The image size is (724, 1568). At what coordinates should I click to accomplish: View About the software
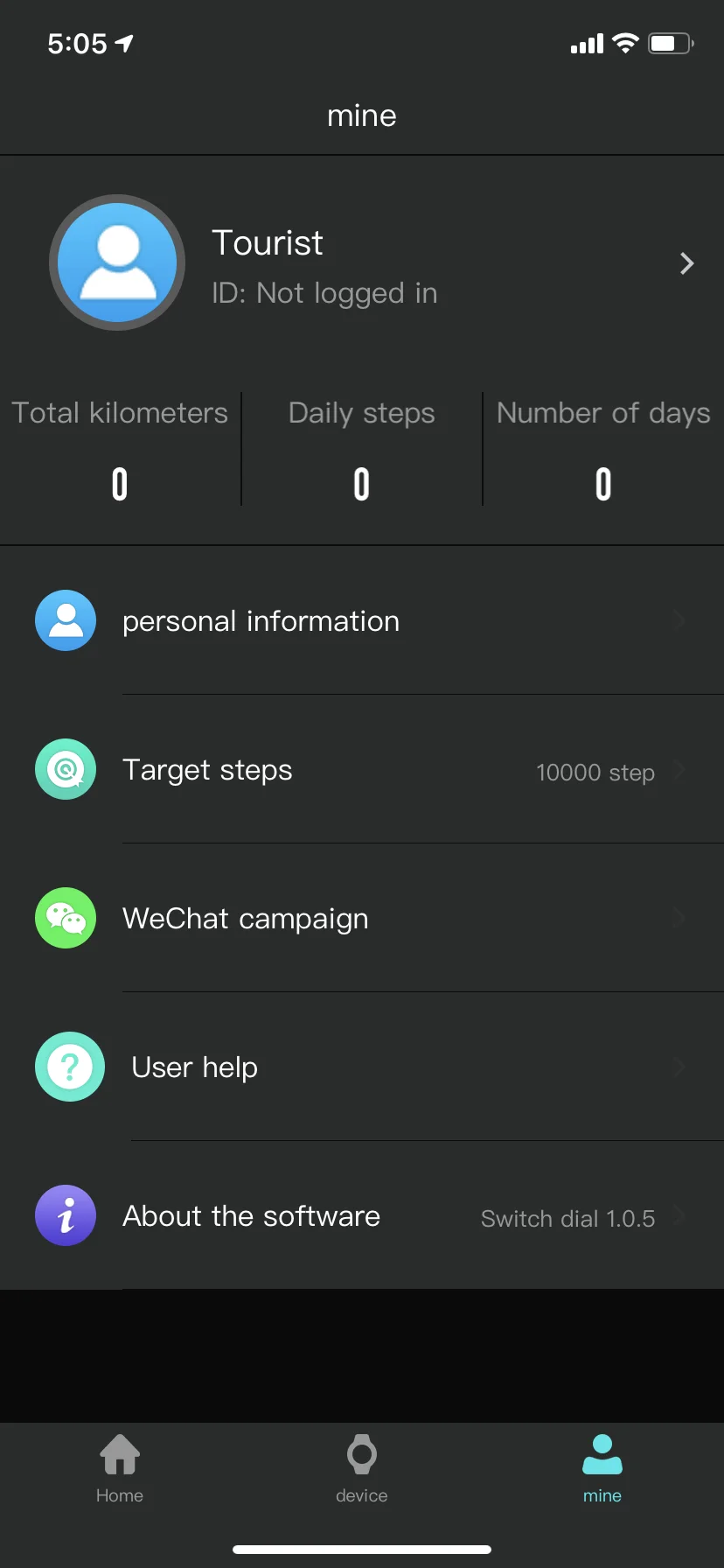(x=362, y=1215)
